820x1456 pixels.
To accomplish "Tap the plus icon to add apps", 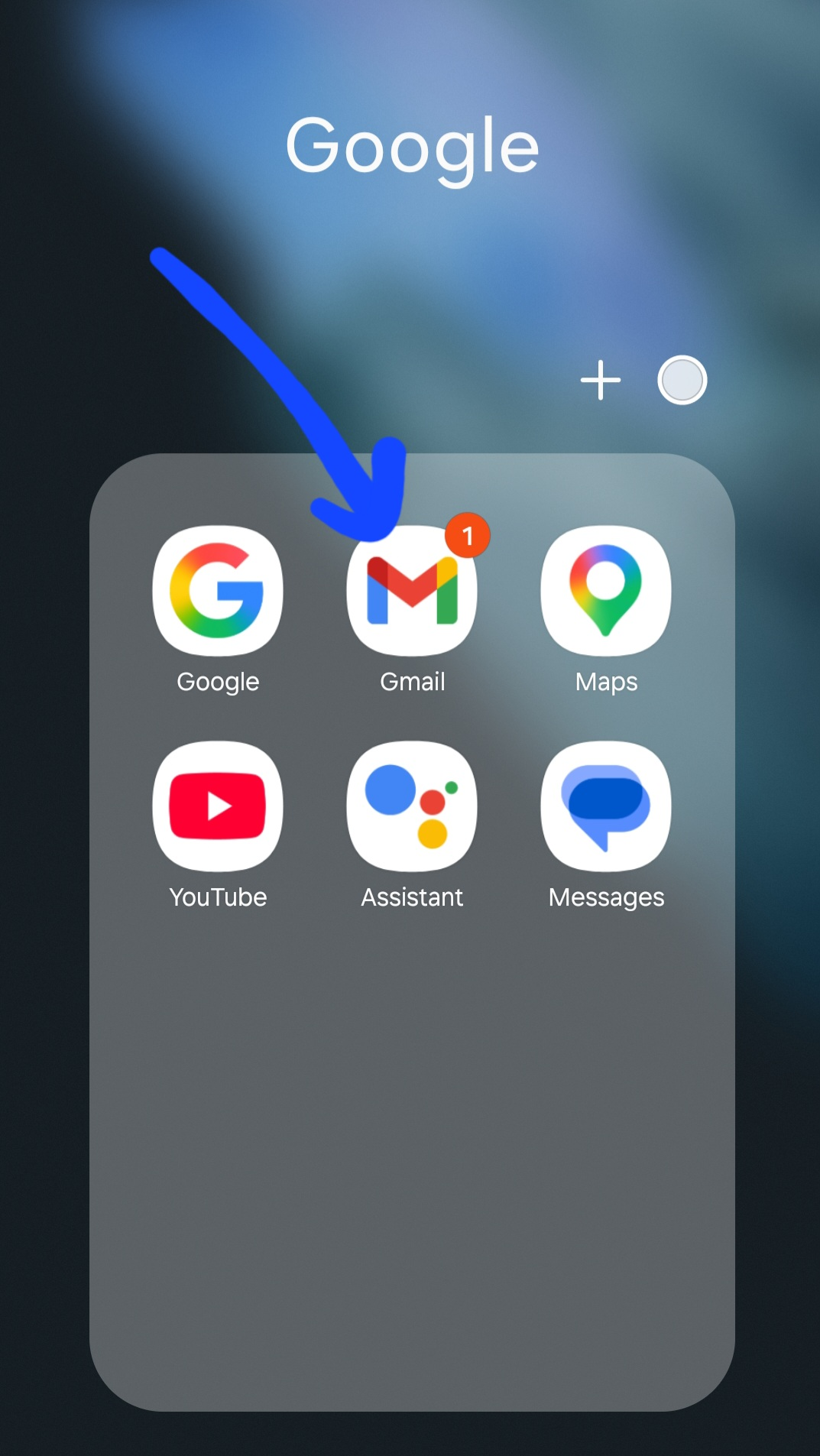I will tap(601, 380).
